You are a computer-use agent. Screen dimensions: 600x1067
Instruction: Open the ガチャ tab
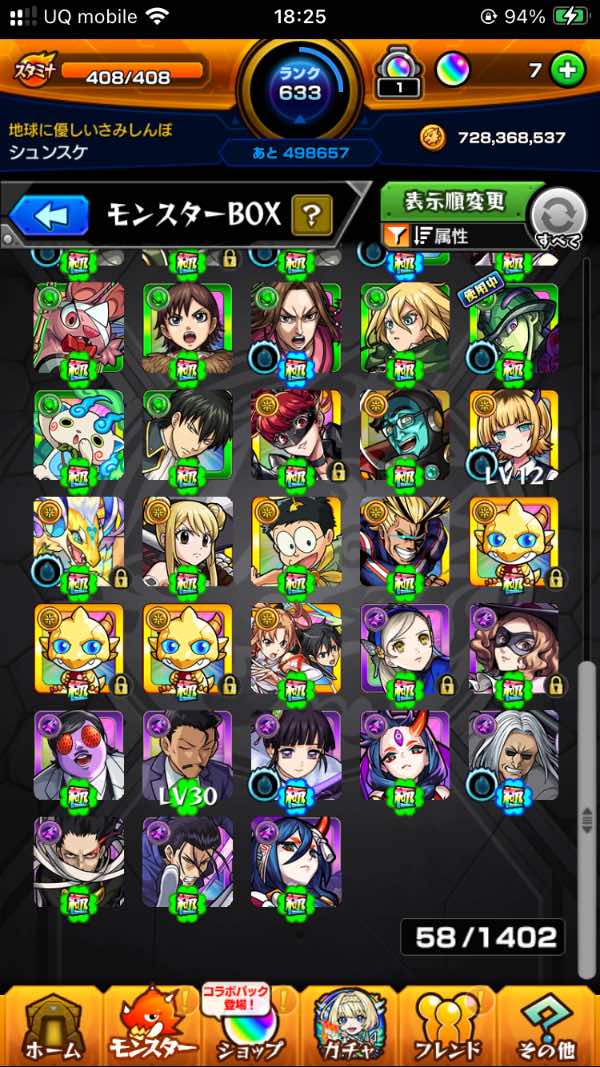coord(349,1028)
